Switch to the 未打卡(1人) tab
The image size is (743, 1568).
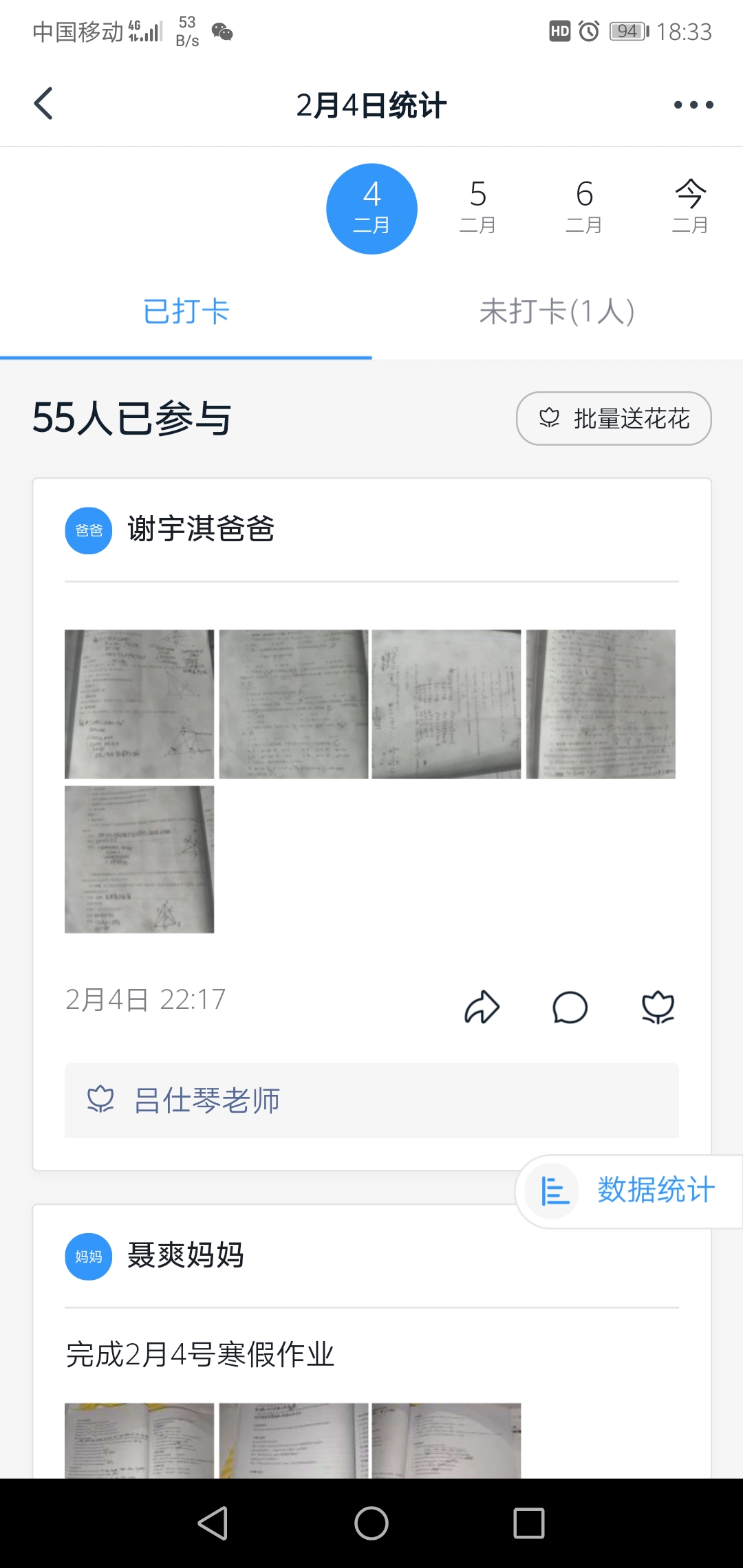(x=557, y=312)
